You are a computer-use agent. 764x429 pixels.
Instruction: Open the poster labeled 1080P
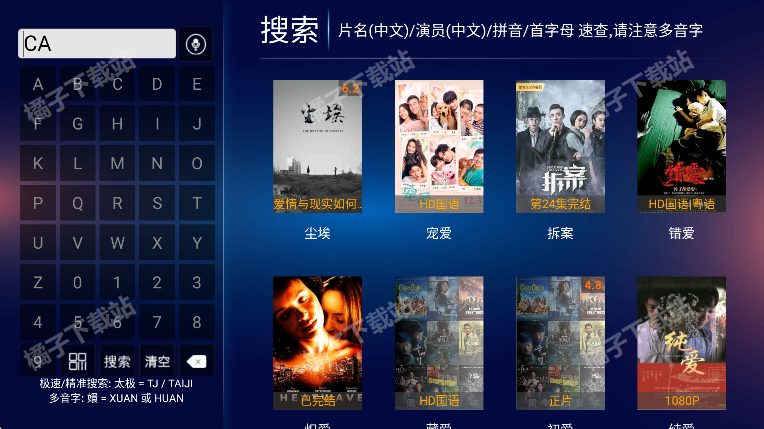point(682,342)
